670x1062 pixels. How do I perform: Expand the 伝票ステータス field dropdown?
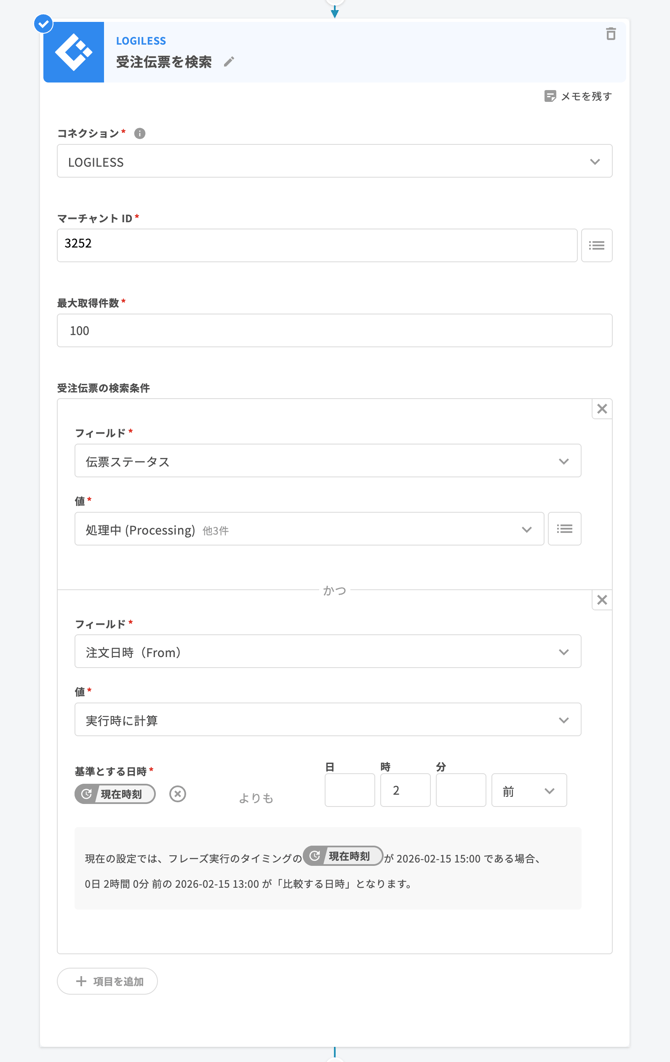[327, 461]
